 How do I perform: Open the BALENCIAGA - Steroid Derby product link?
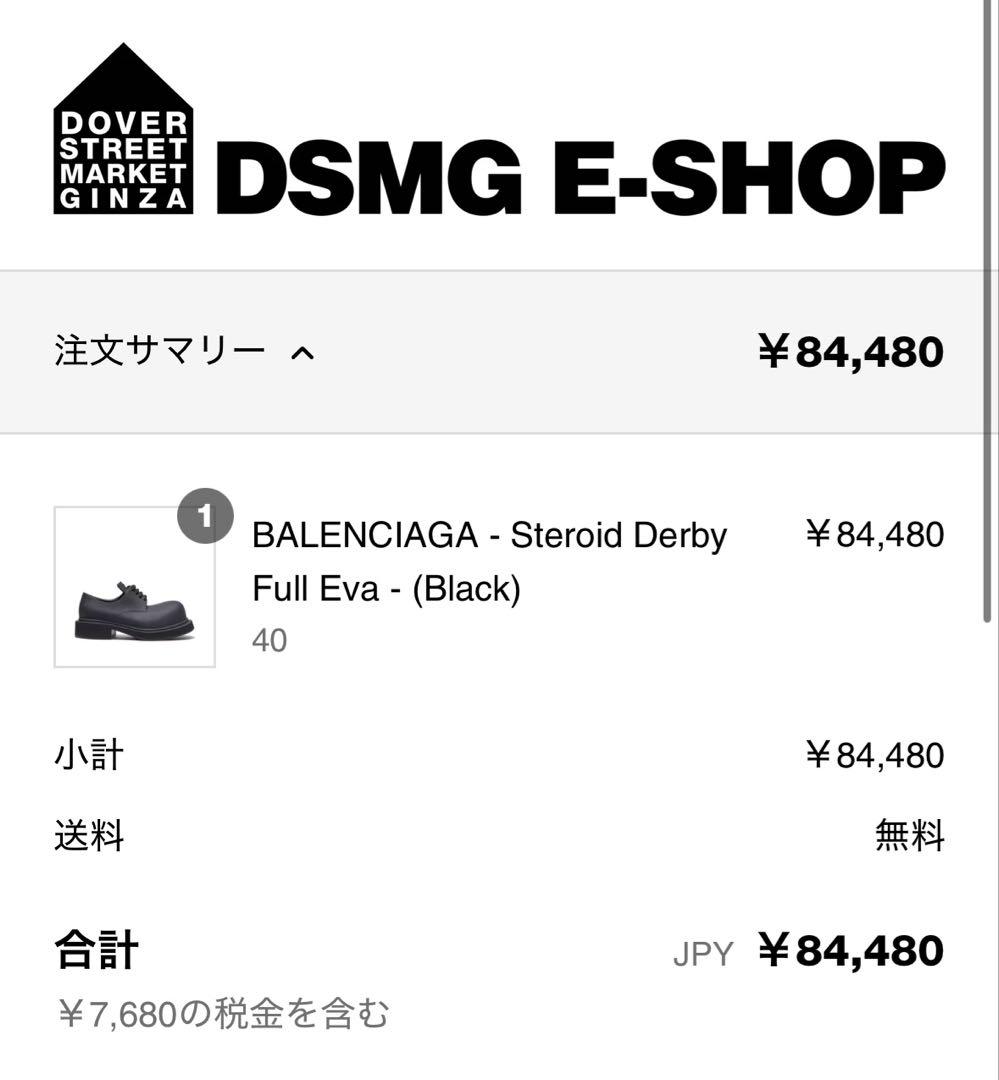489,536
